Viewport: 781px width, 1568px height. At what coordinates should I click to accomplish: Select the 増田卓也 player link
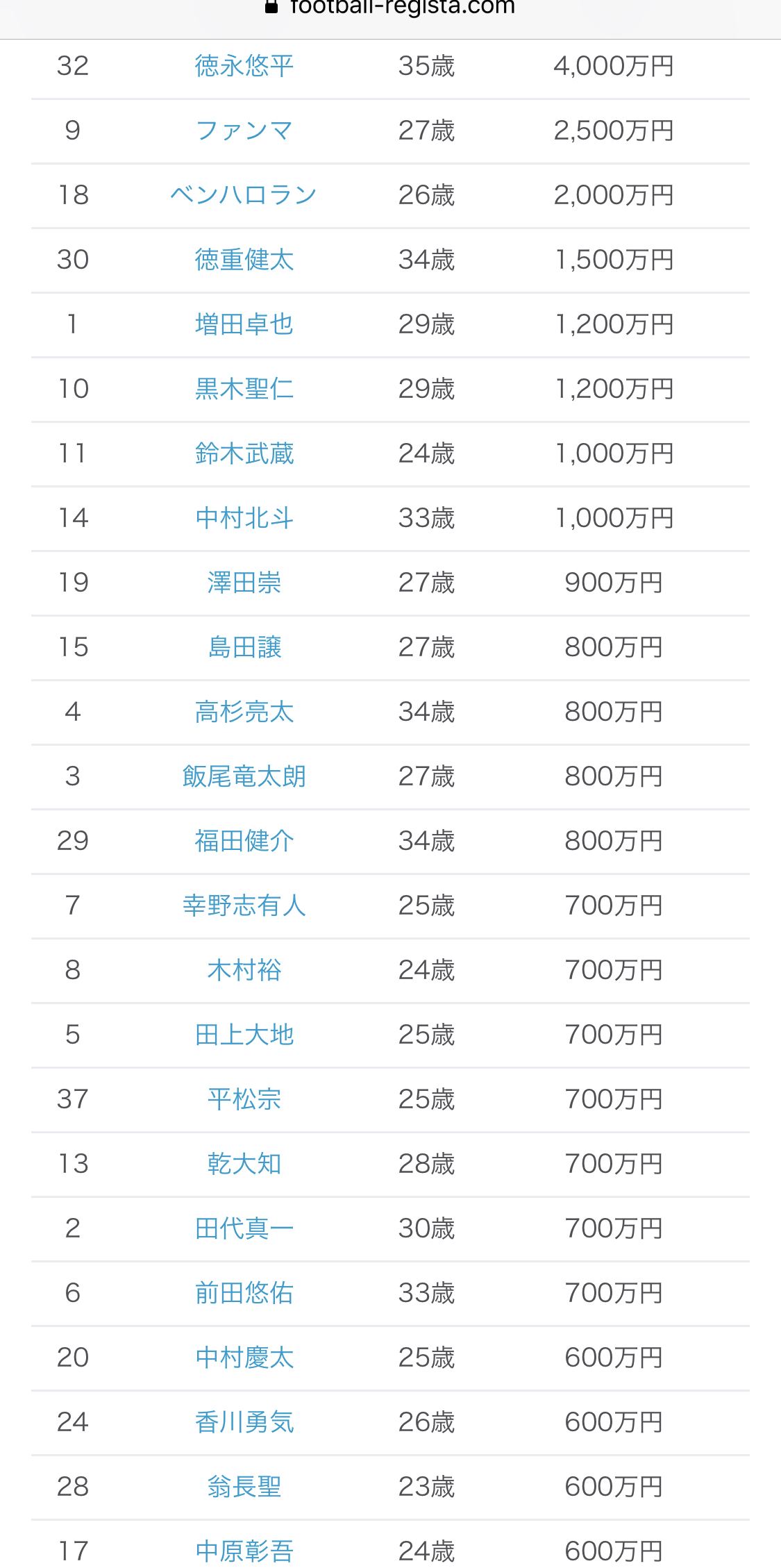point(244,325)
